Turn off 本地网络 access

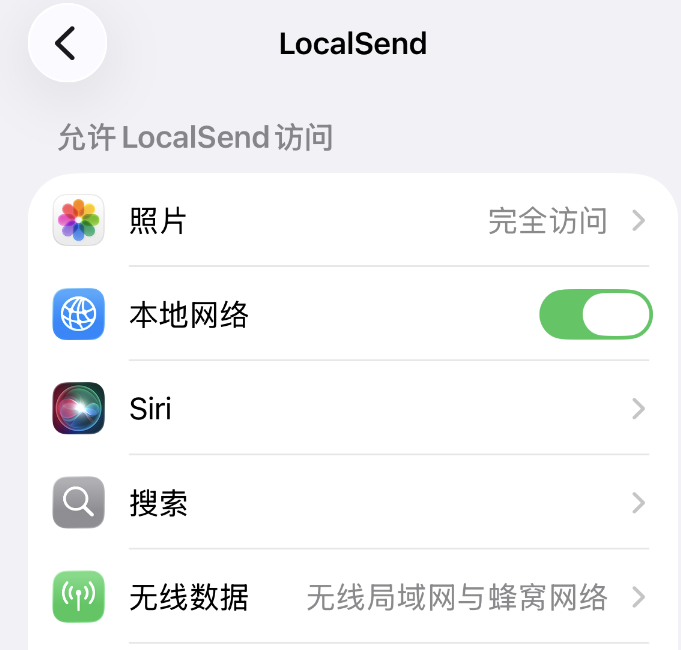[x=595, y=316]
